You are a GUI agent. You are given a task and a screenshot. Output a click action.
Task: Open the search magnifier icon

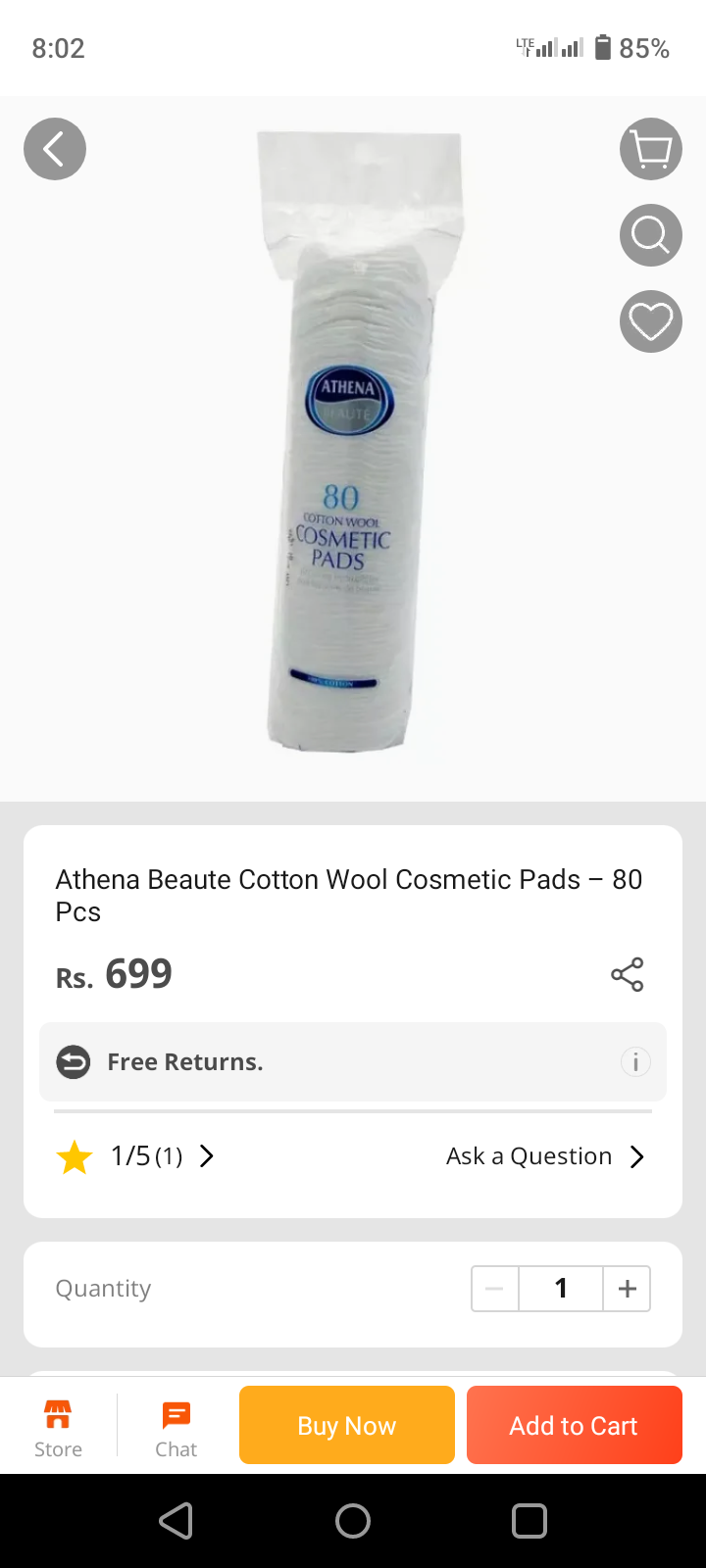[651, 235]
